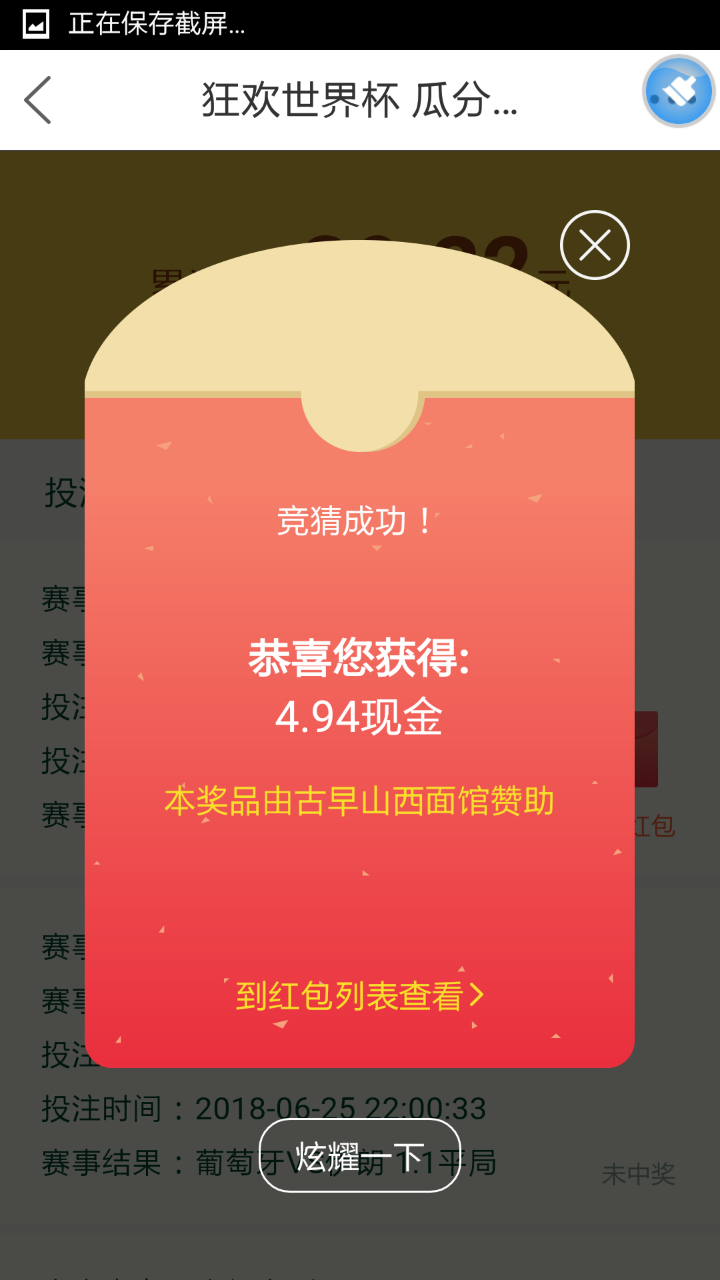The image size is (720, 1280).
Task: Tap the 炫耀一下 share button
Action: [360, 1156]
